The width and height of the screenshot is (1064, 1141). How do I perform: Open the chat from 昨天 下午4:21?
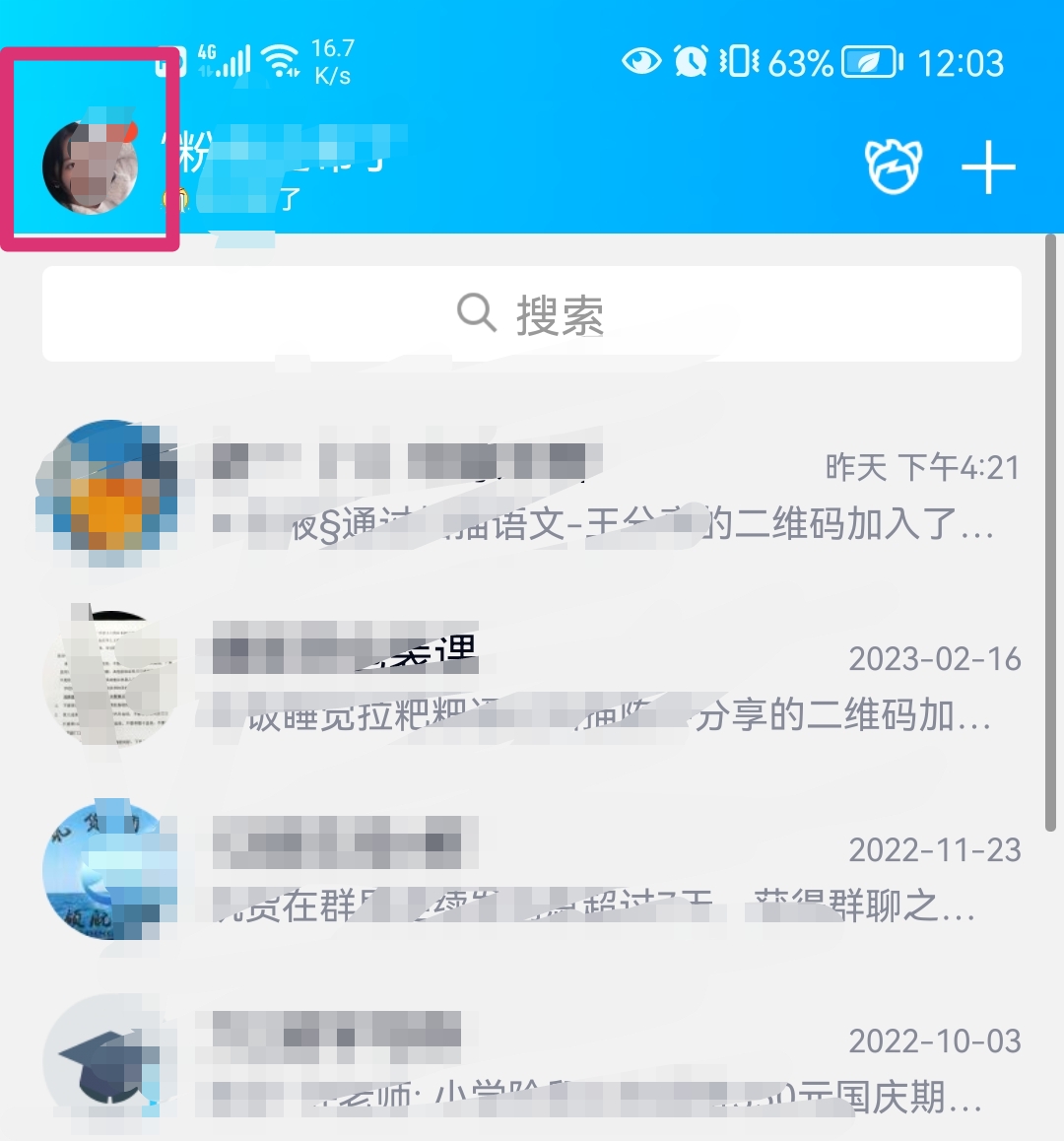click(x=532, y=495)
